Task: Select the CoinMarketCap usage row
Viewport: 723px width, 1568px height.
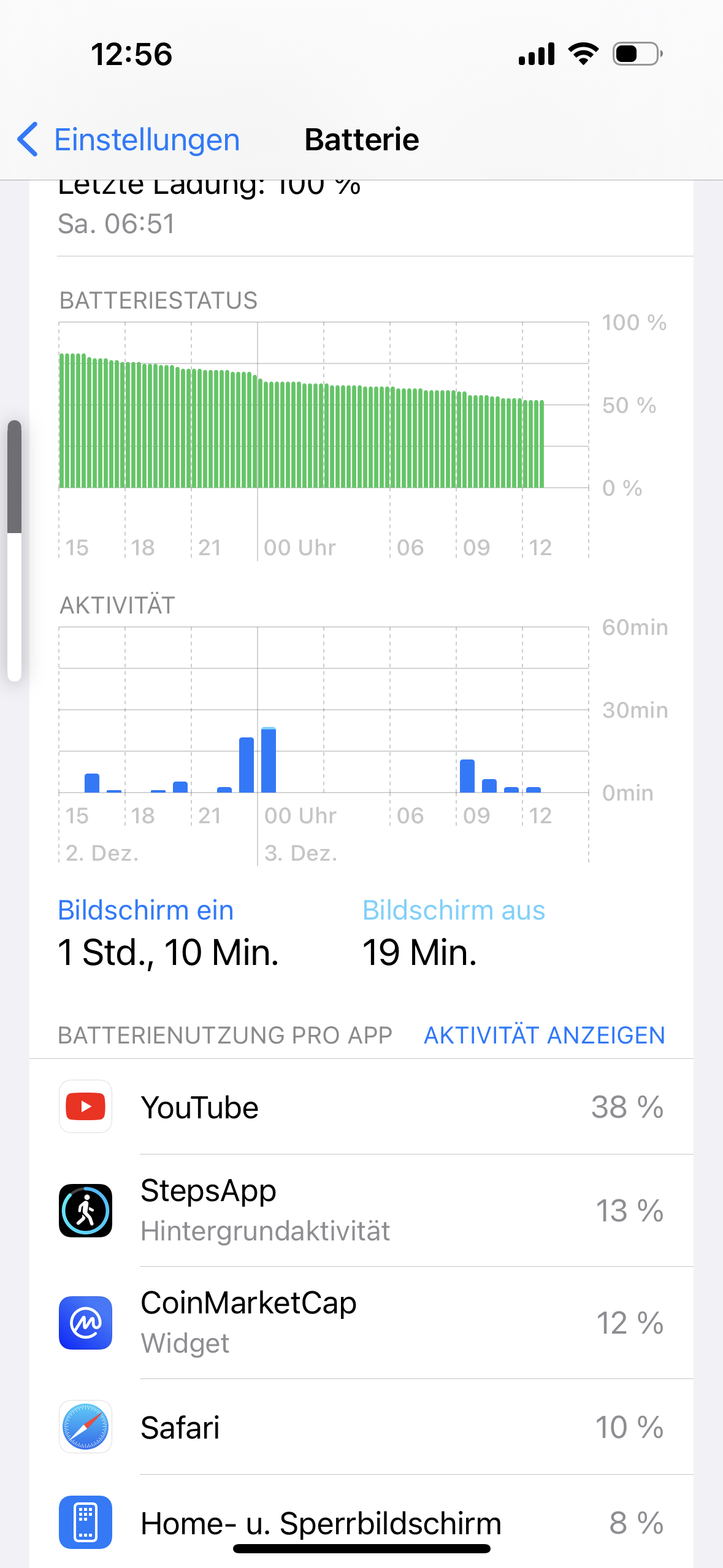Action: 361,1323
